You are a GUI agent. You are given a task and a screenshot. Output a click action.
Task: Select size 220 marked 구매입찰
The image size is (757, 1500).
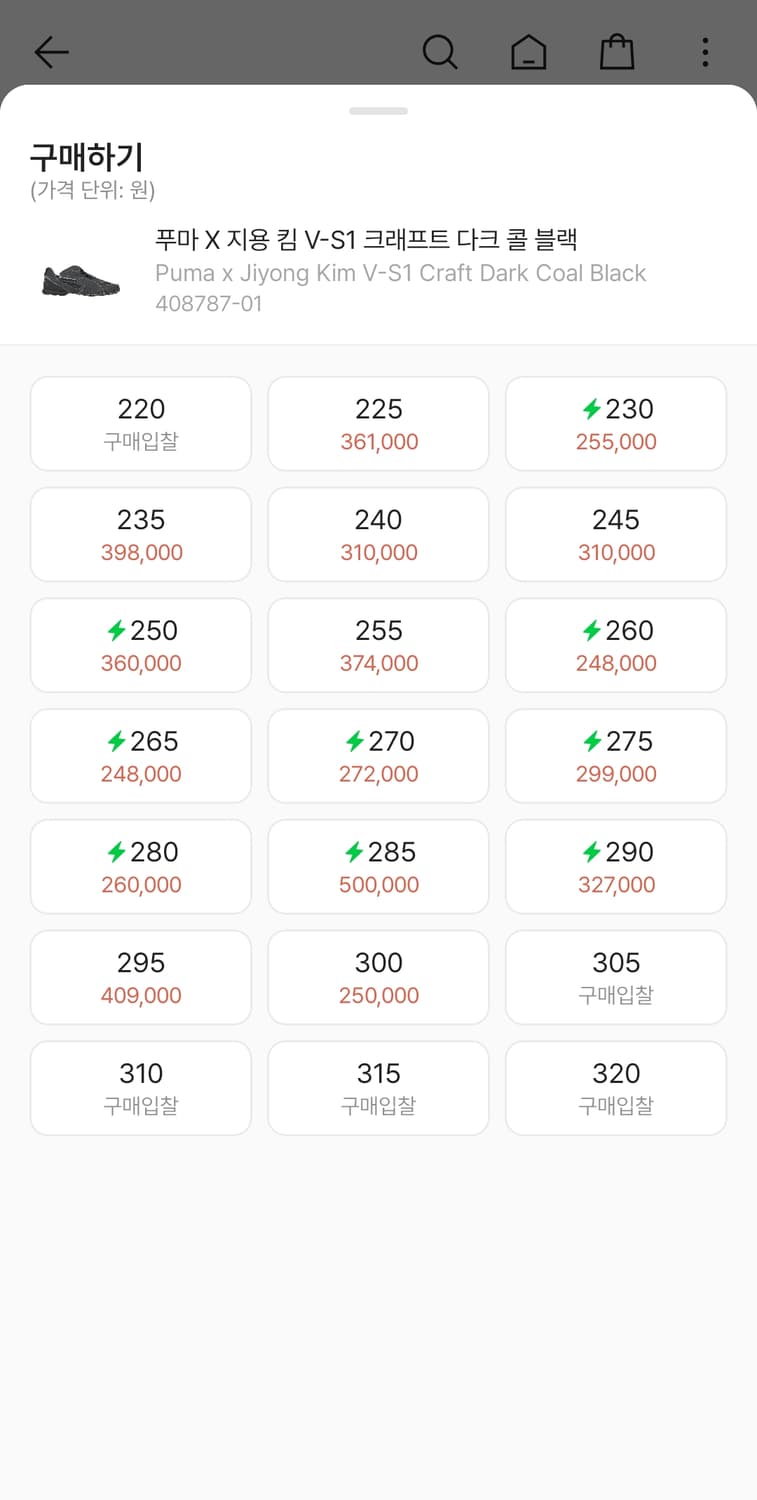click(140, 422)
